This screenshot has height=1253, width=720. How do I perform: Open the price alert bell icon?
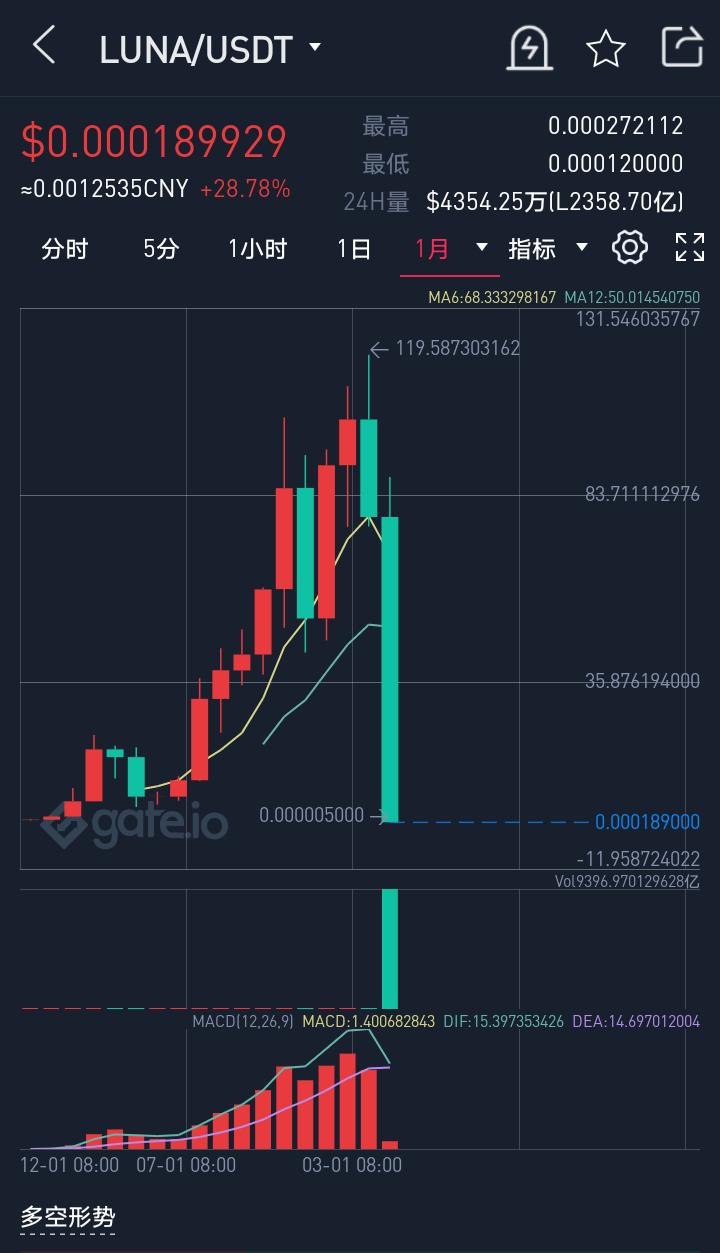[x=529, y=48]
